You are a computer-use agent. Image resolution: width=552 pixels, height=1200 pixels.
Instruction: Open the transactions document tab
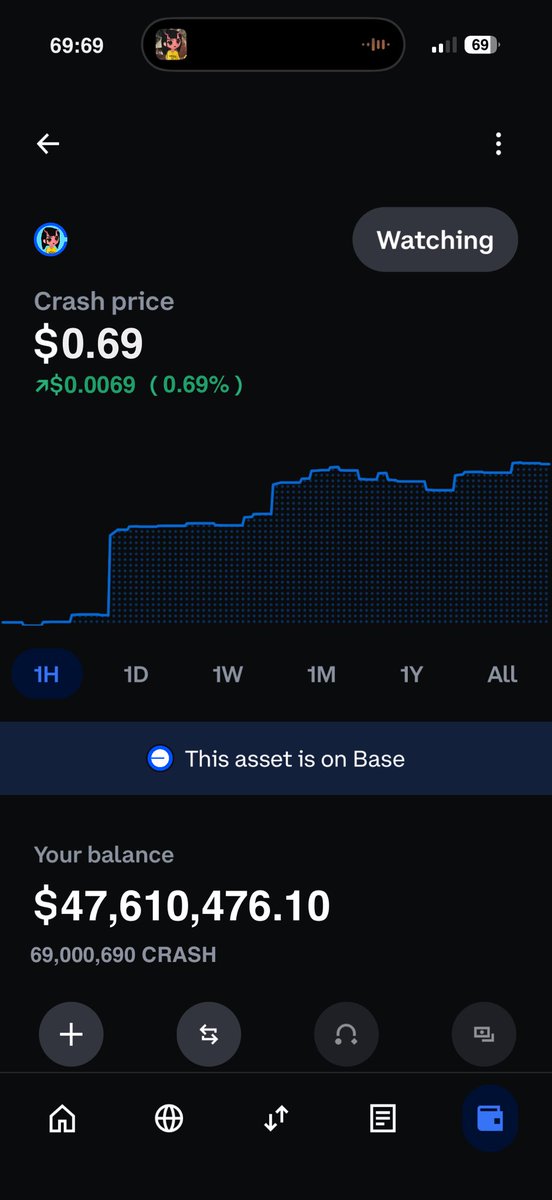tap(383, 1118)
